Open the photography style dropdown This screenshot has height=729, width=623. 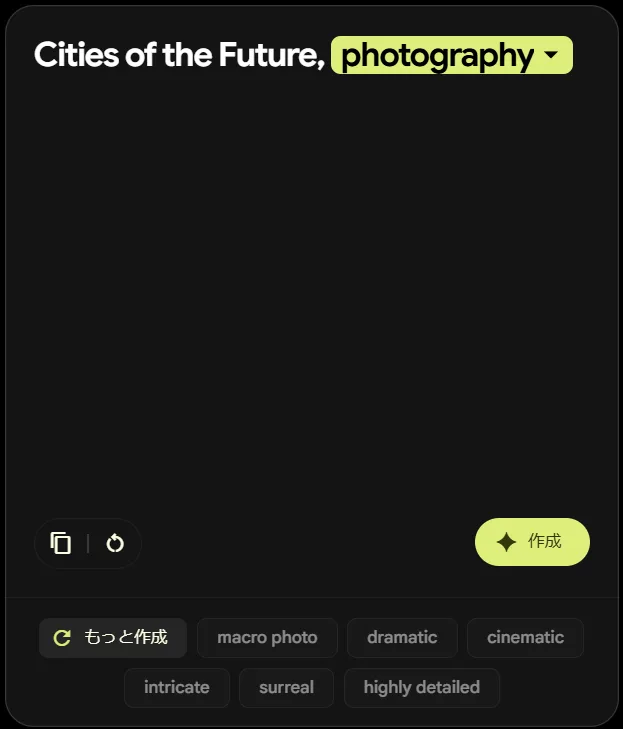451,55
